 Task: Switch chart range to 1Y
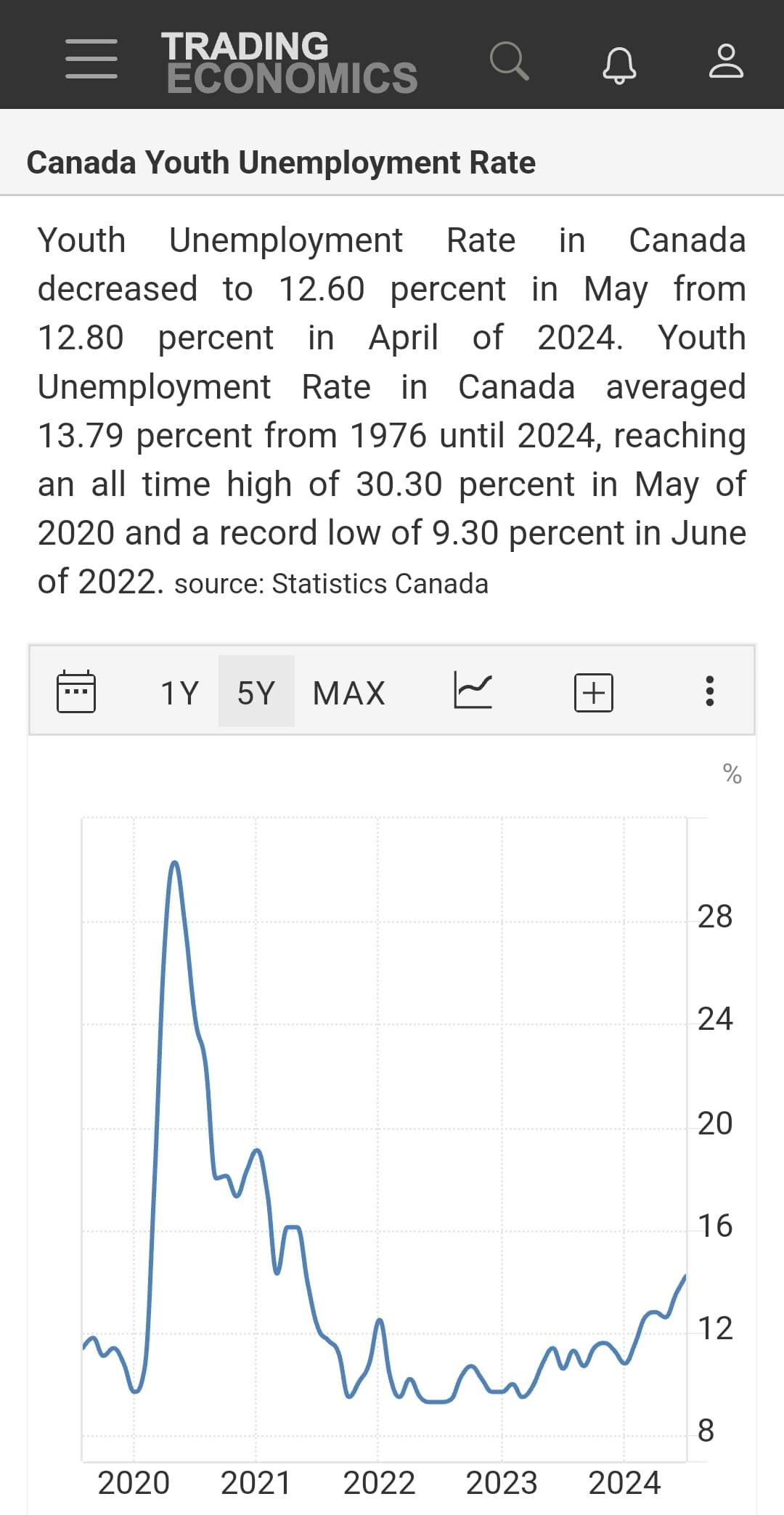coord(179,693)
